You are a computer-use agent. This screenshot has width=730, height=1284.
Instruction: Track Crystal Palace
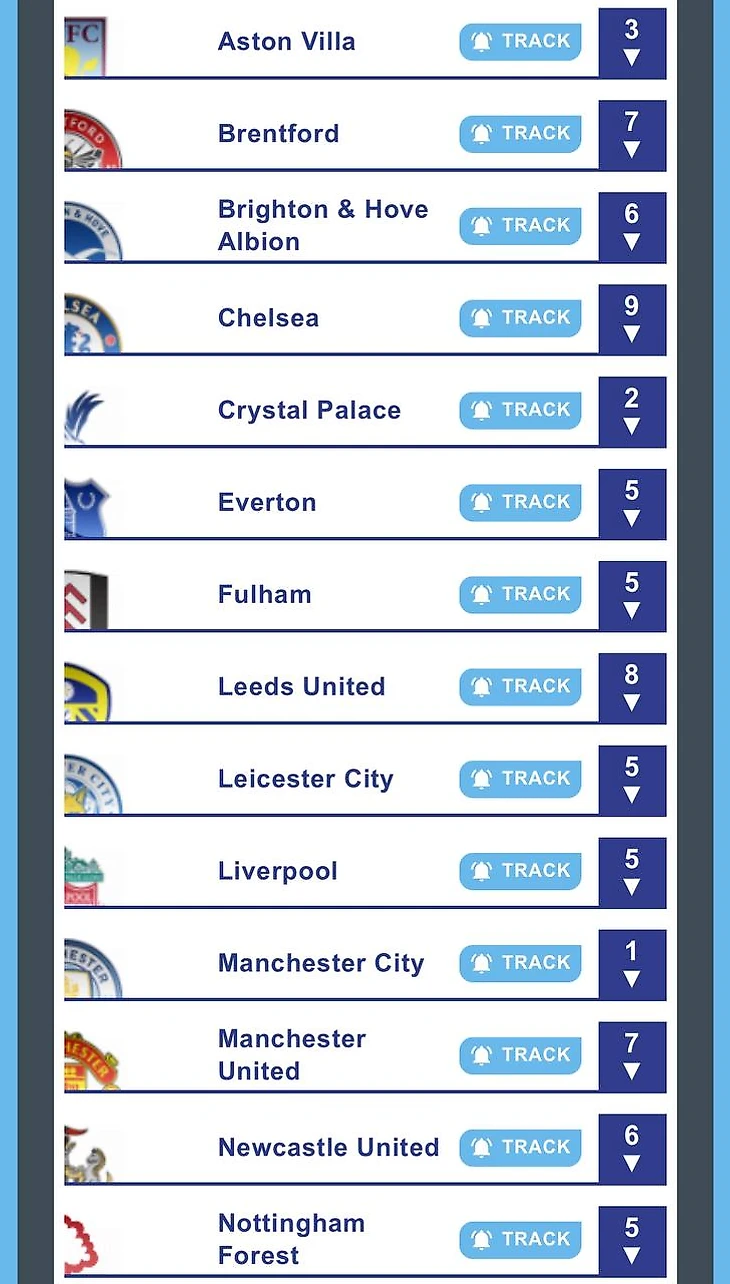click(520, 410)
